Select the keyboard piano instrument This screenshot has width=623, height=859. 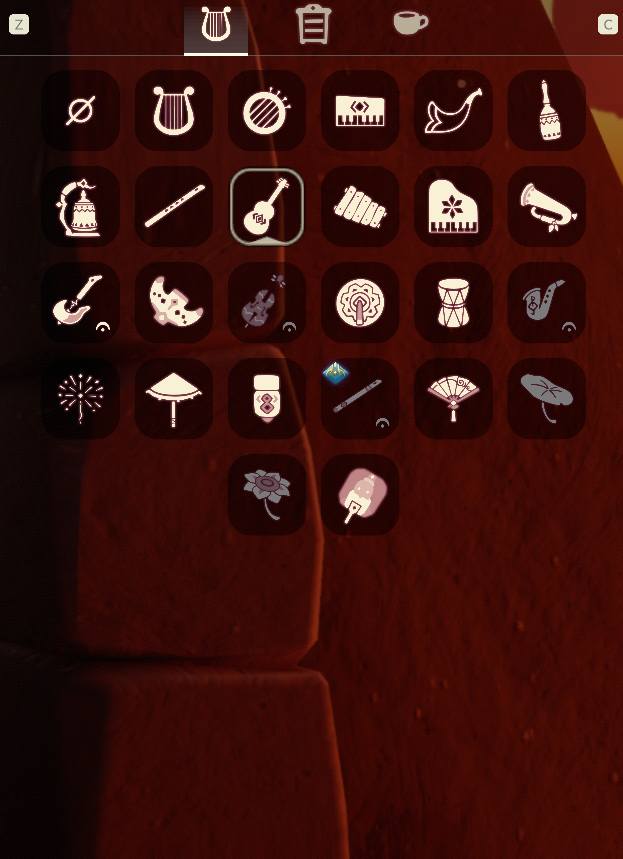pyautogui.click(x=360, y=110)
